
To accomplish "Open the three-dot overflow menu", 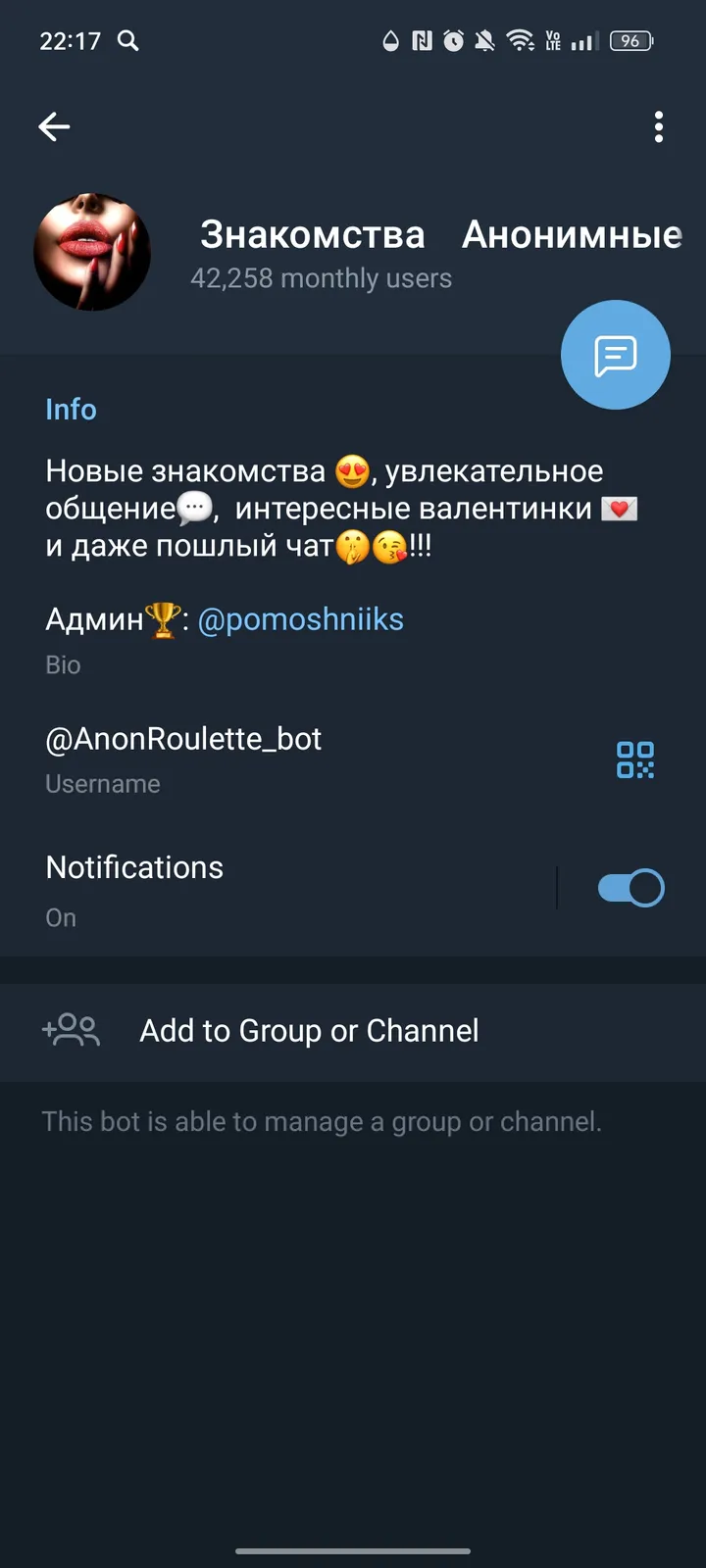I will pyautogui.click(x=658, y=126).
